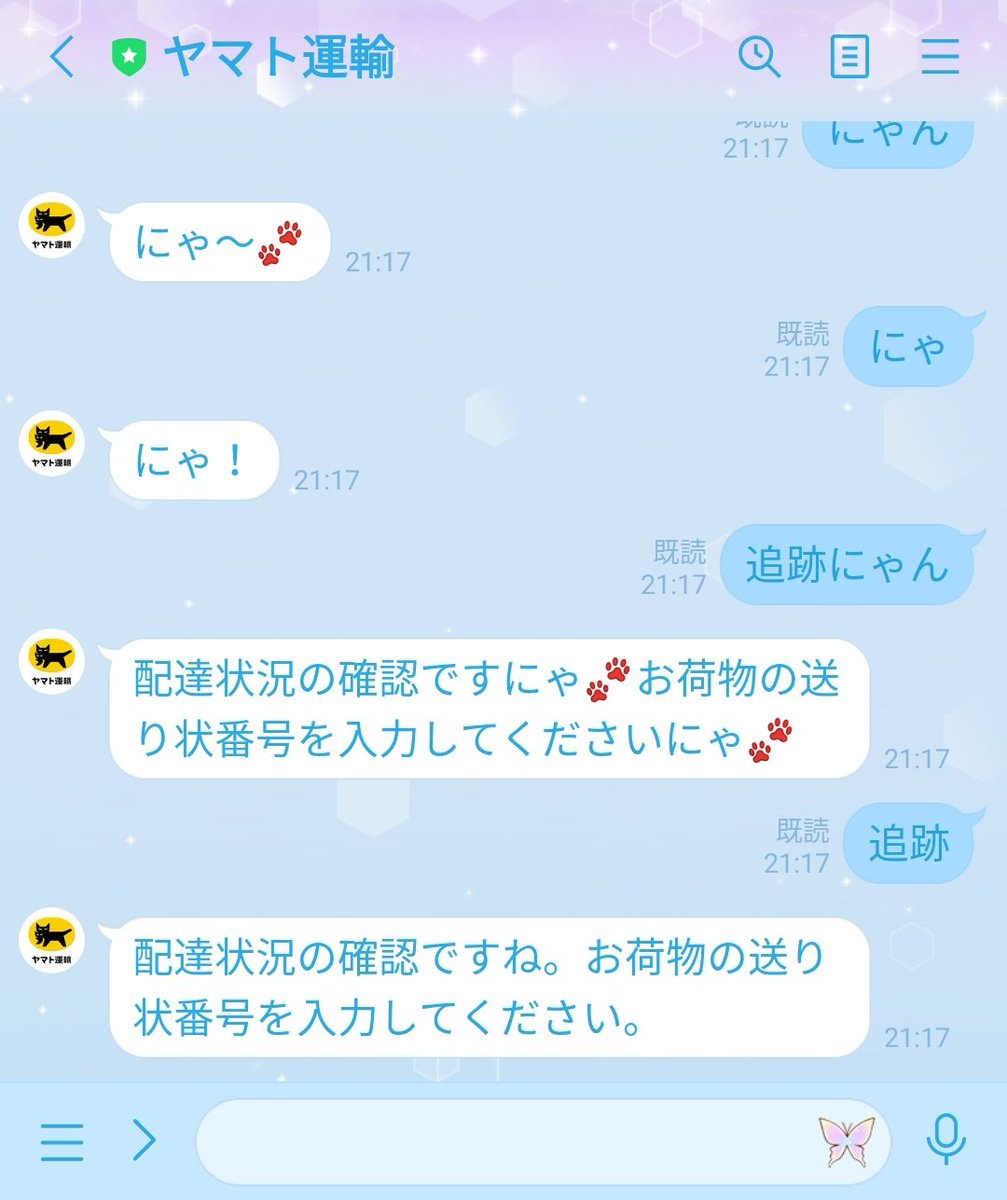The width and height of the screenshot is (1007, 1200).
Task: Expand the attachment options arrow
Action: pos(145,1139)
